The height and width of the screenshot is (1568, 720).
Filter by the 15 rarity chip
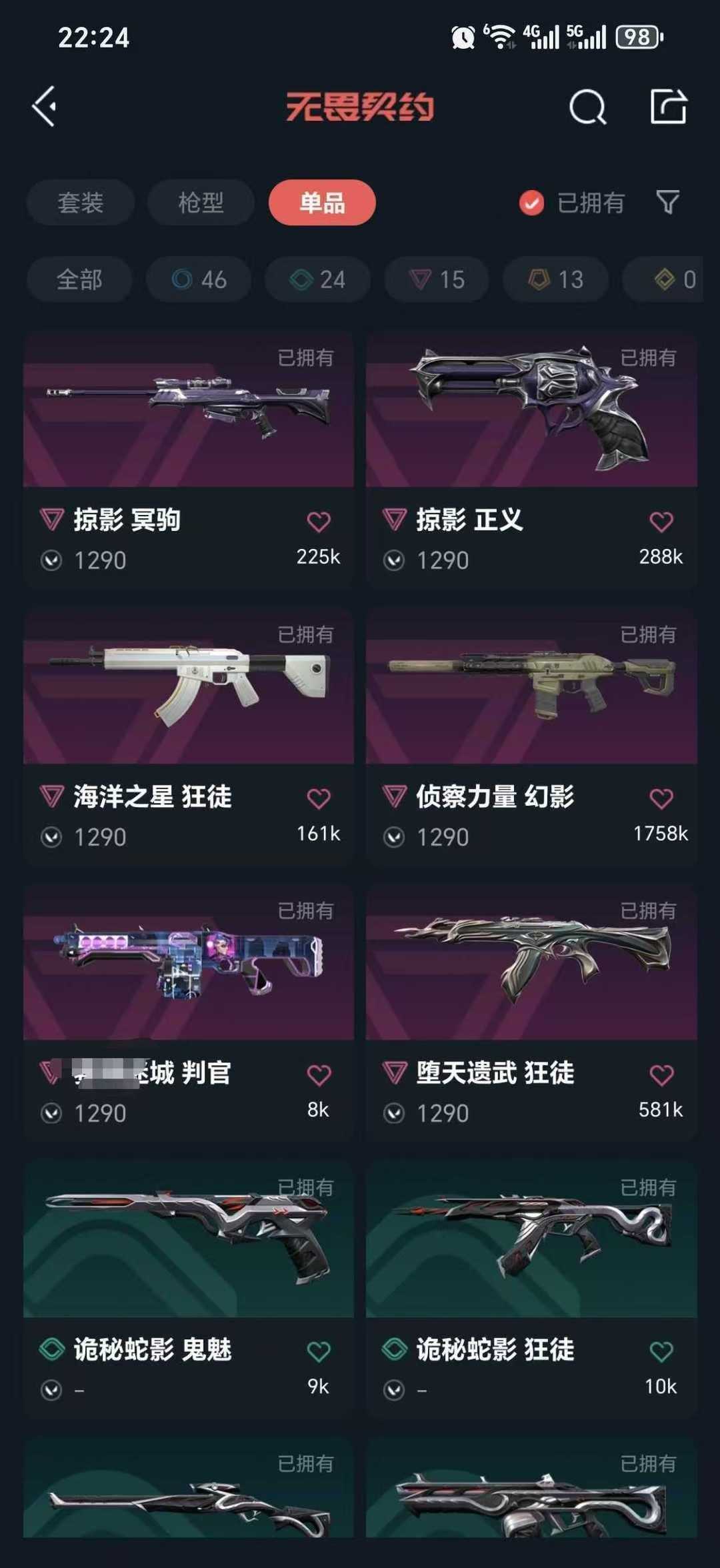437,279
